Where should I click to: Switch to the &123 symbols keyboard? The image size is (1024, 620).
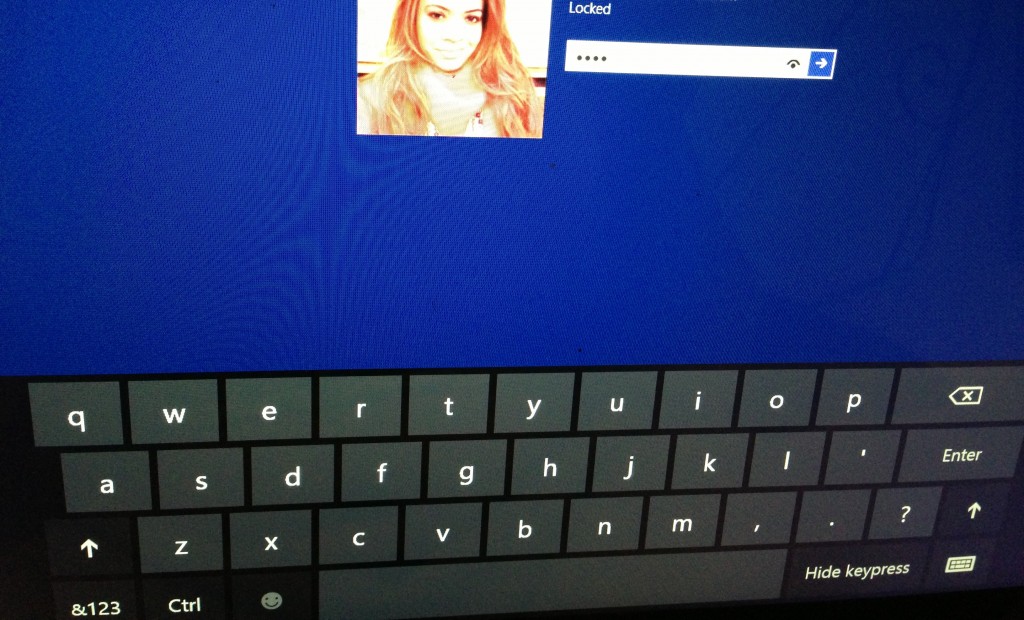point(95,607)
